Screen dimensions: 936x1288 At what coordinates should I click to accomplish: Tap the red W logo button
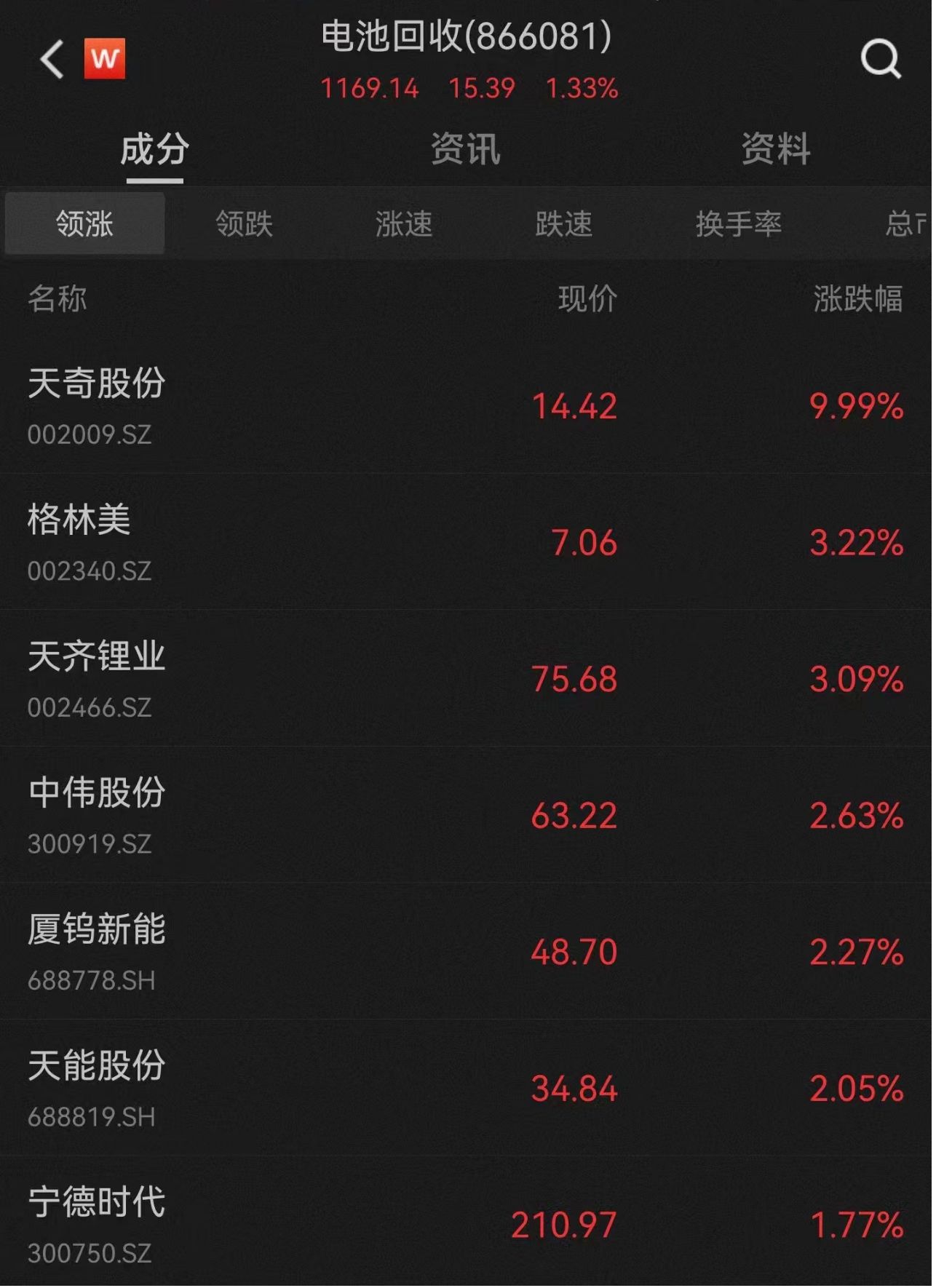(105, 59)
